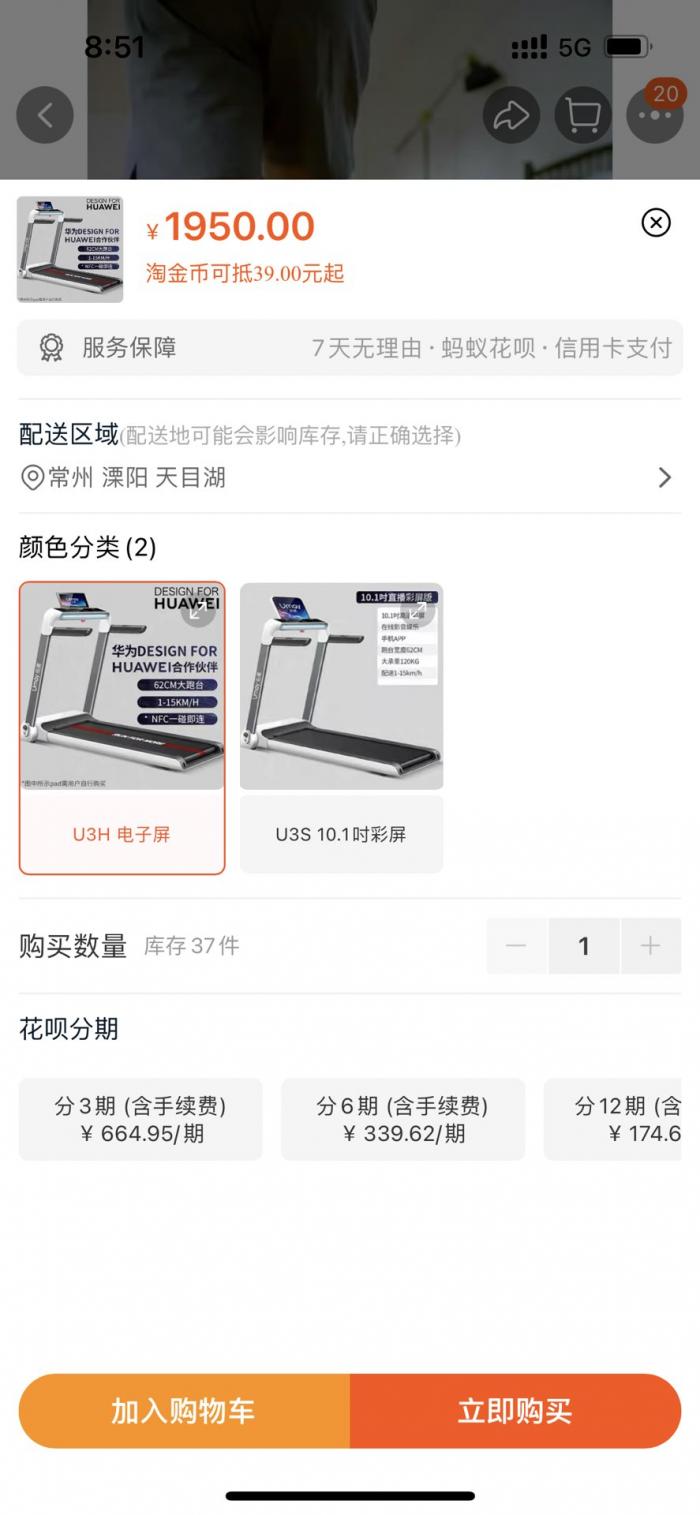Enlarge the product thumbnail beside the price
The width and height of the screenshot is (700, 1515).
click(x=70, y=250)
